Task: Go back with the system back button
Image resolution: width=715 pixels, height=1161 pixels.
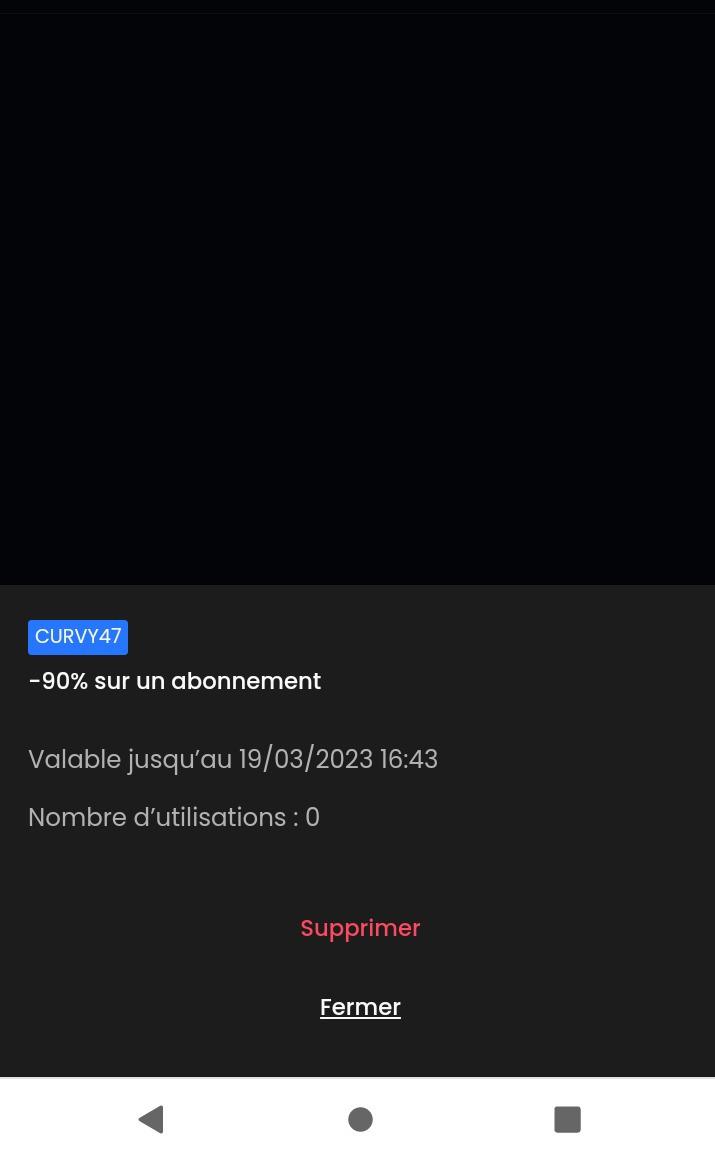Action: click(x=152, y=1119)
